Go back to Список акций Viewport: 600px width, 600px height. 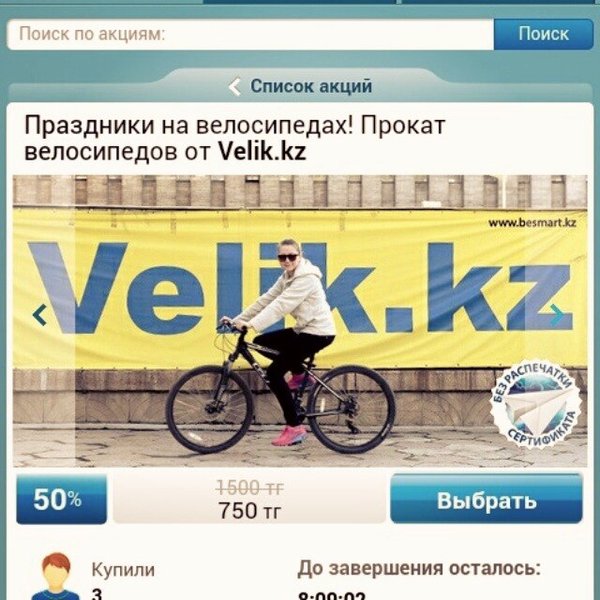coord(300,86)
